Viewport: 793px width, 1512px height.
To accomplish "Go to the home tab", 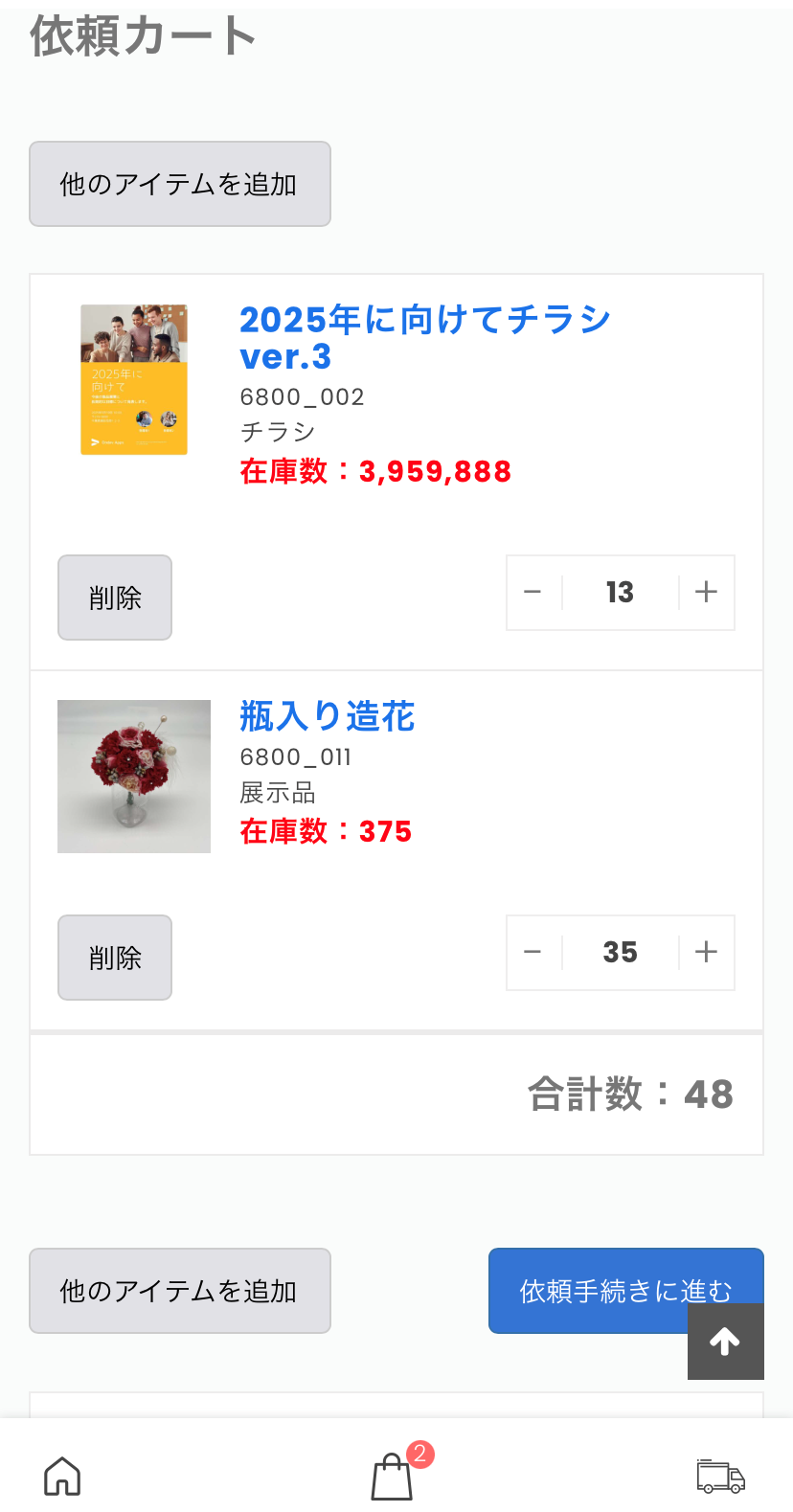I will click(62, 1476).
